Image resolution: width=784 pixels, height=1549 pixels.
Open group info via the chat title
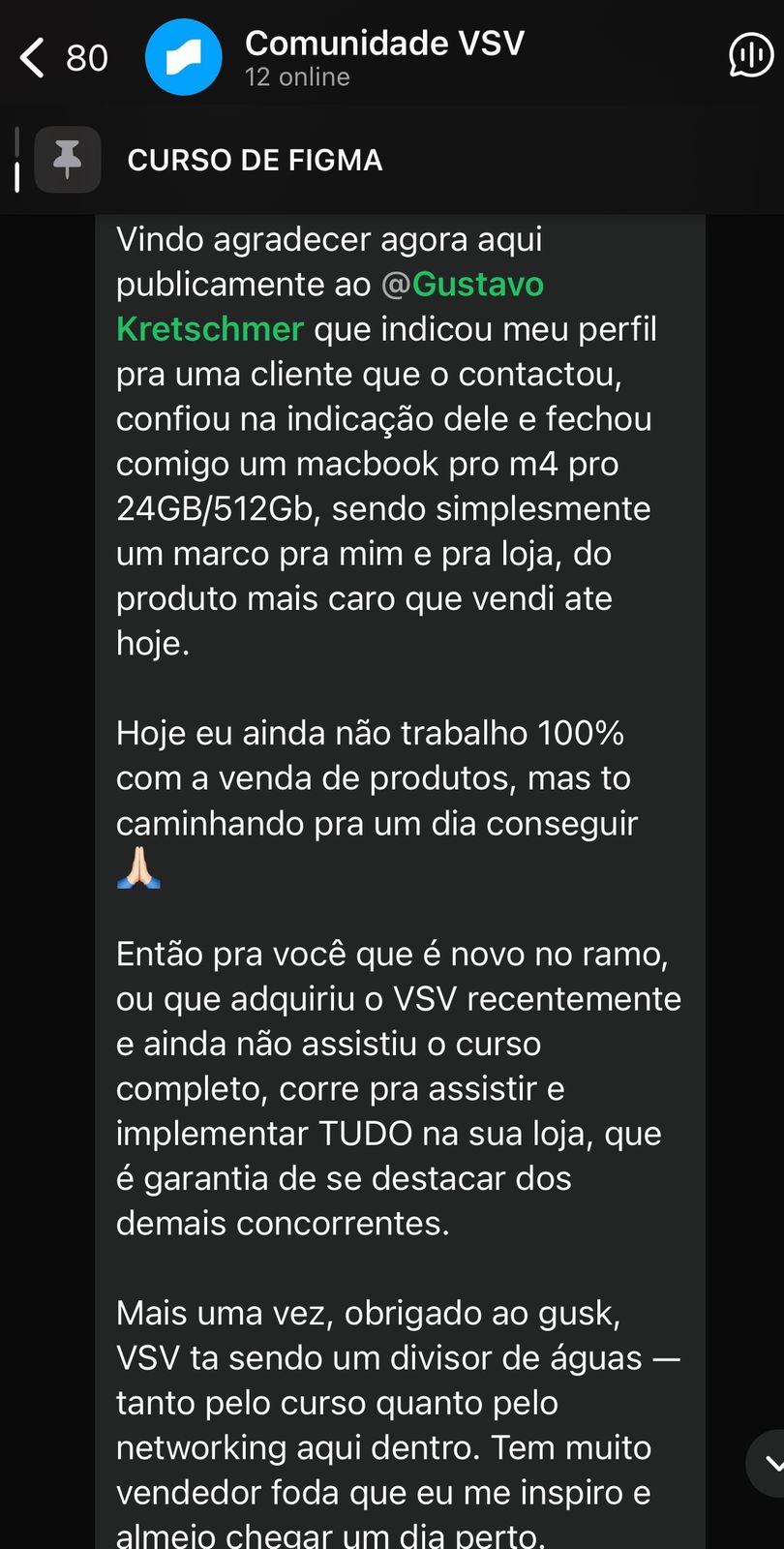click(x=384, y=43)
